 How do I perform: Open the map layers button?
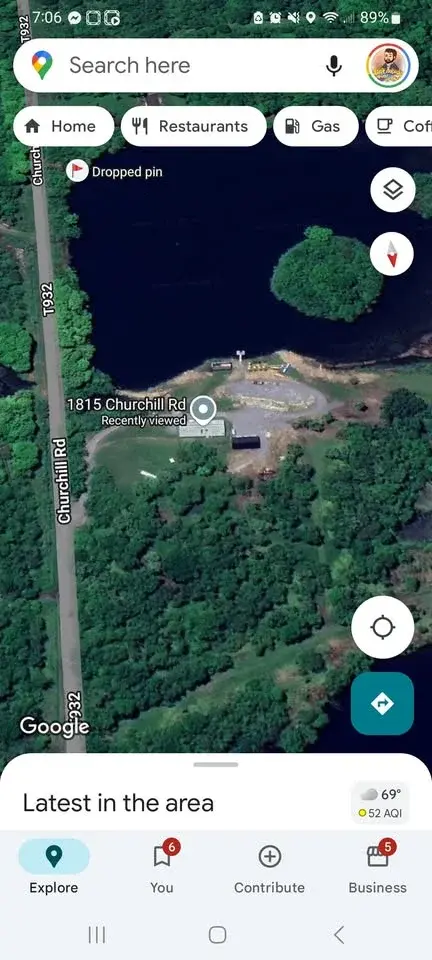coord(393,190)
